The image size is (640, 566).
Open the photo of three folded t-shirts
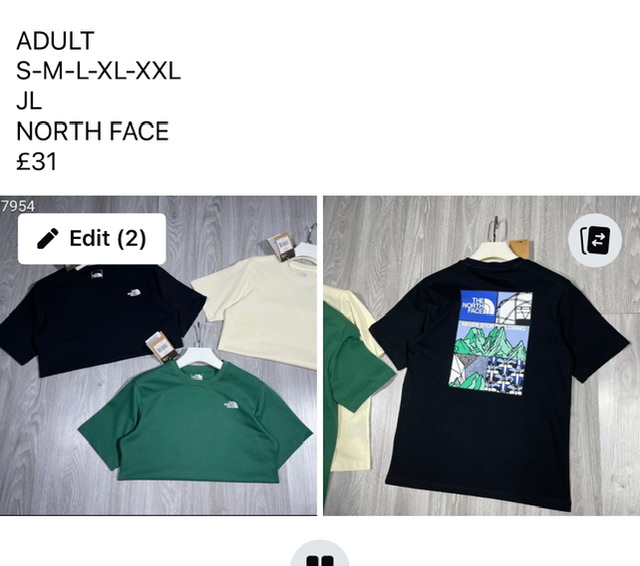point(158,390)
